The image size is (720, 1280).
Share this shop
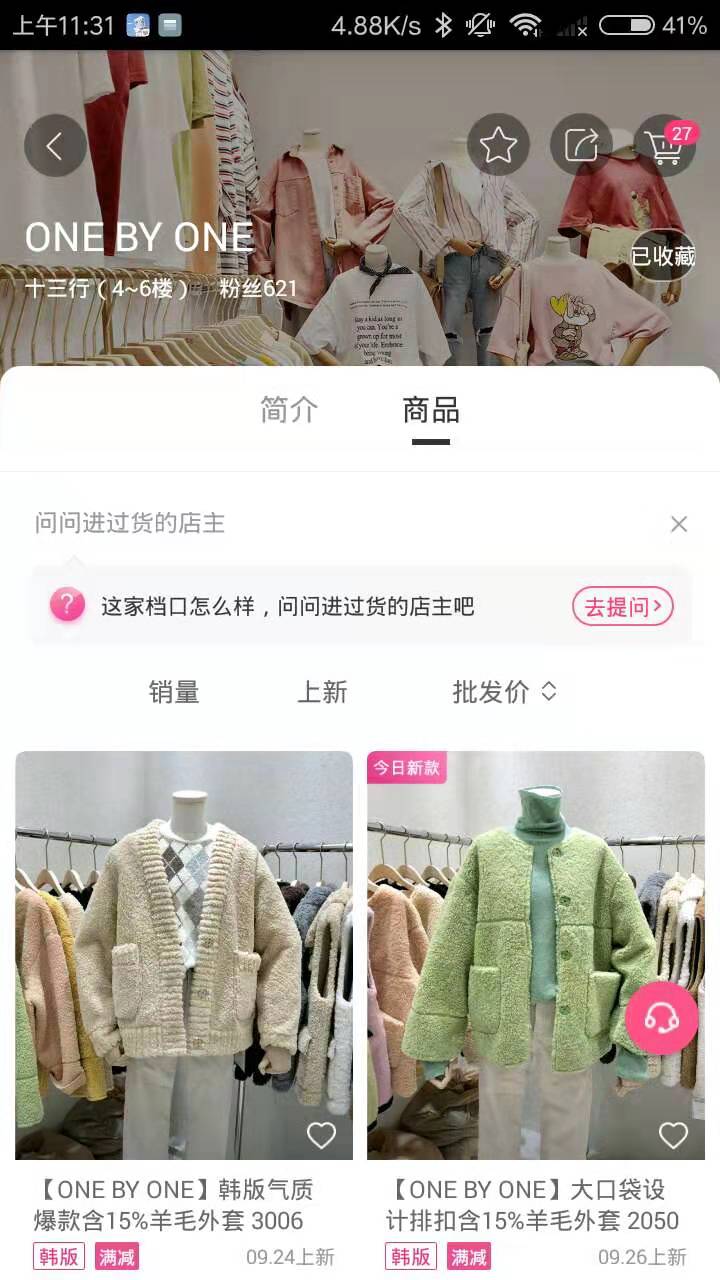click(x=581, y=146)
